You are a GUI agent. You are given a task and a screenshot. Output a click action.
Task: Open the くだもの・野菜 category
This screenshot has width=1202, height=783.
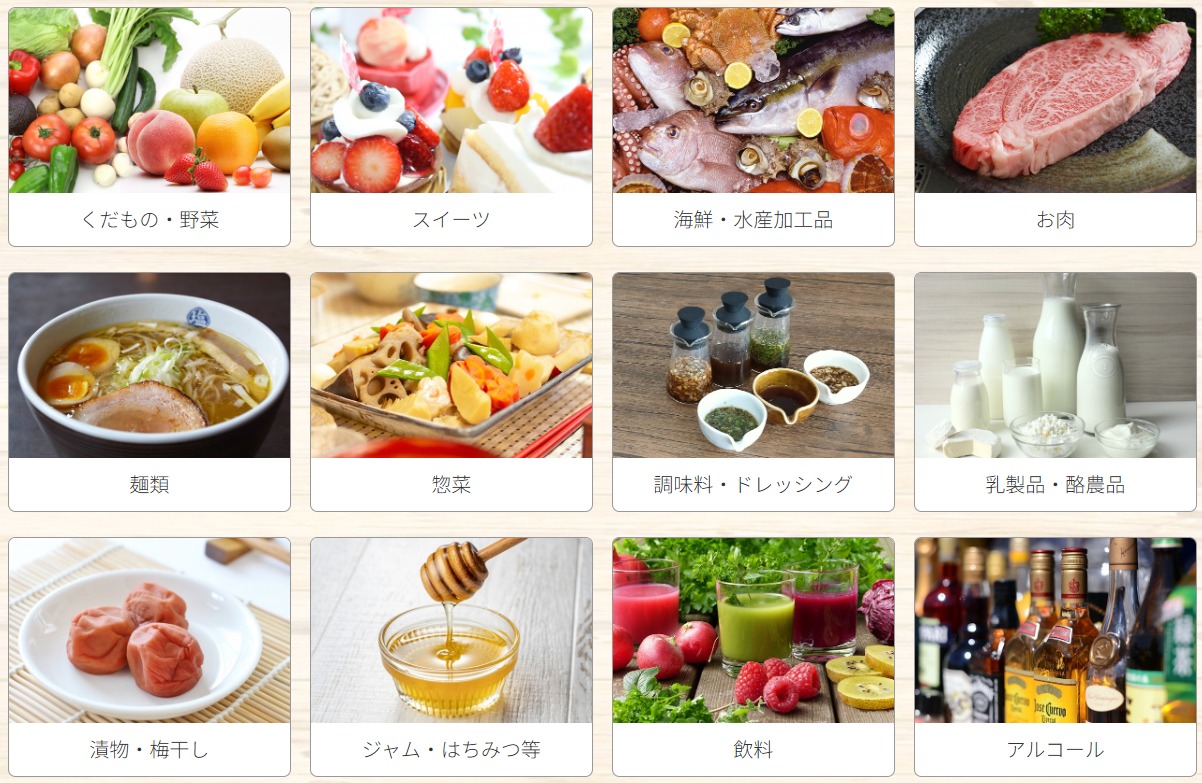[149, 127]
